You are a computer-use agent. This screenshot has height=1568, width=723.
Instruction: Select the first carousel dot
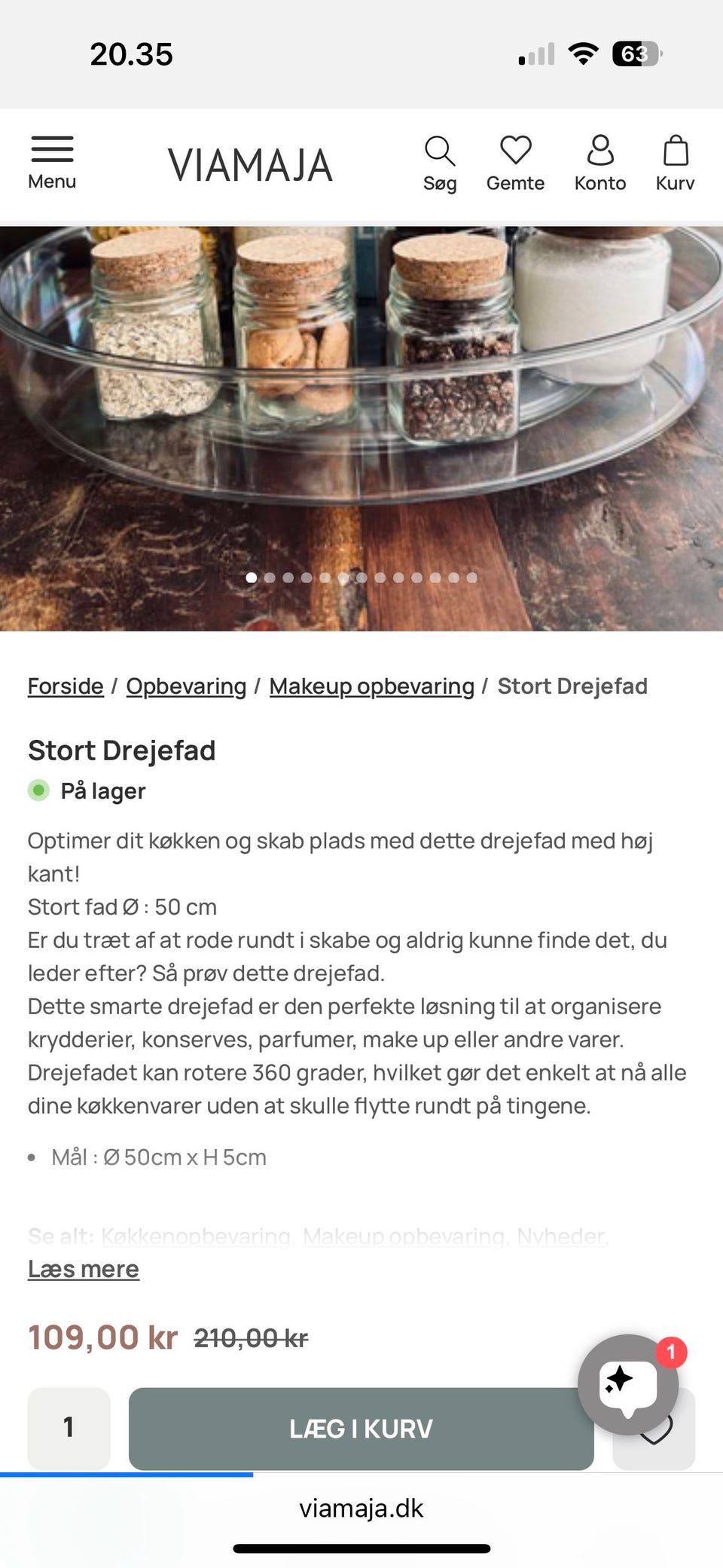pos(252,578)
